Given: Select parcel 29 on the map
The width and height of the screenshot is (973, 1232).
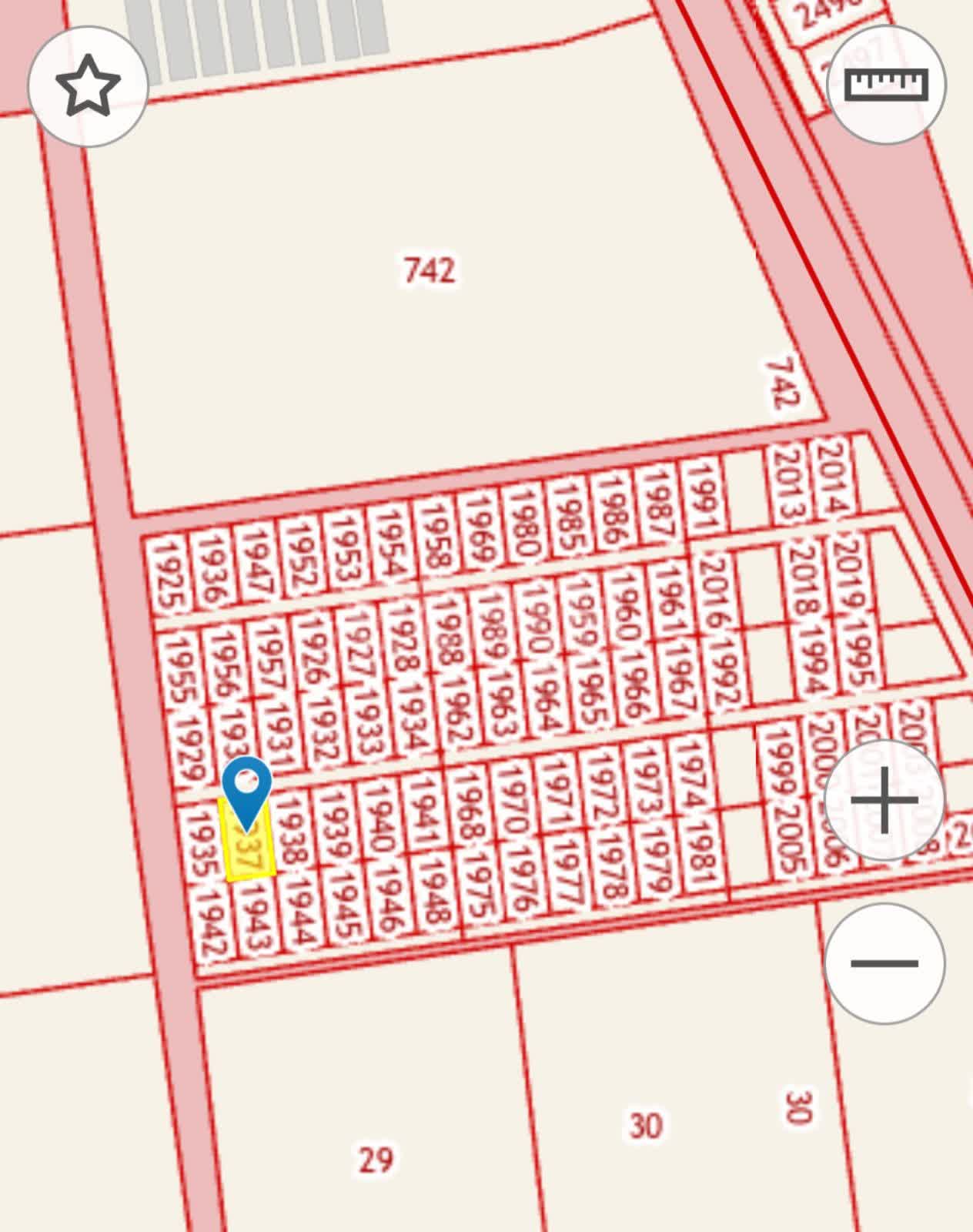Looking at the screenshot, I should click(376, 1159).
